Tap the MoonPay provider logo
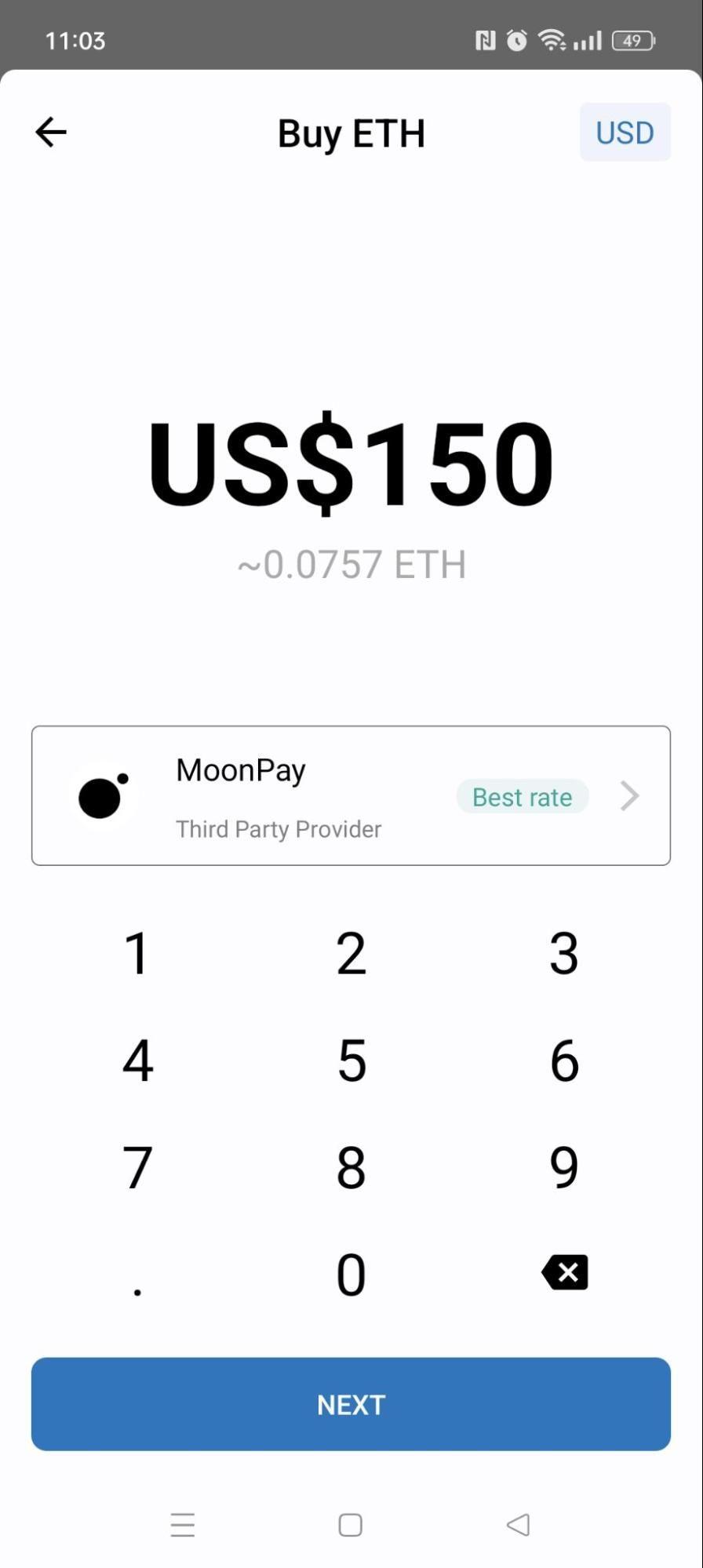 pos(102,795)
